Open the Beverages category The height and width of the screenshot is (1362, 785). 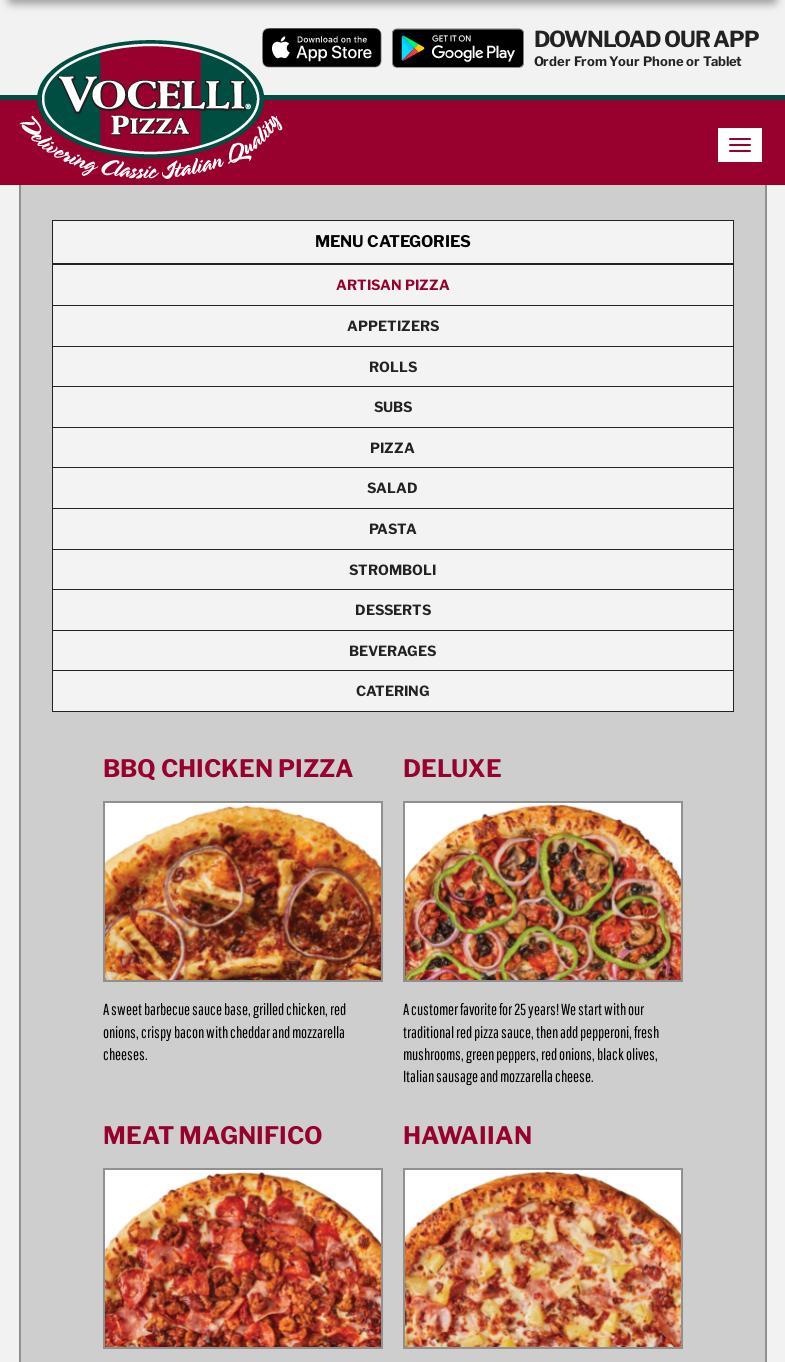tap(393, 651)
